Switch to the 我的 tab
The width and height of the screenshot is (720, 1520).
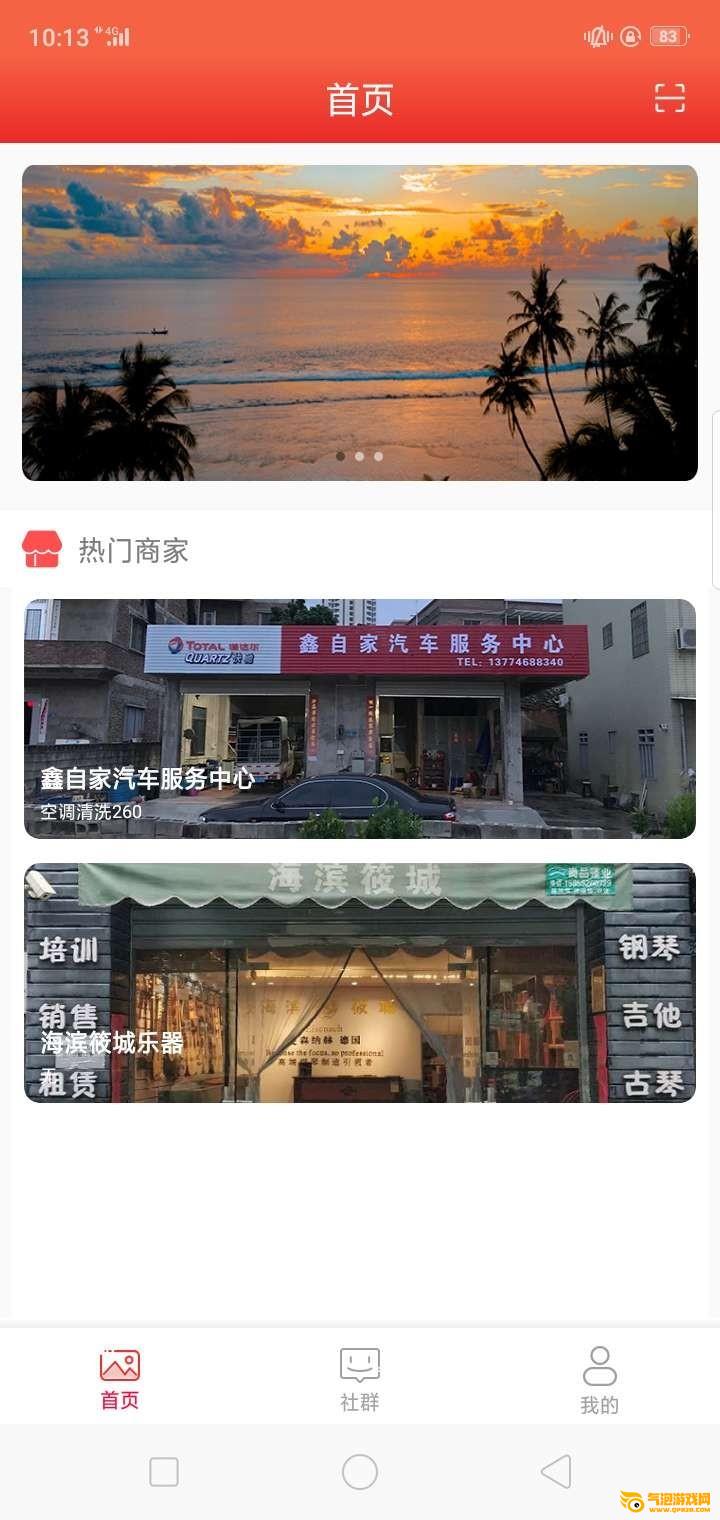(x=599, y=1378)
